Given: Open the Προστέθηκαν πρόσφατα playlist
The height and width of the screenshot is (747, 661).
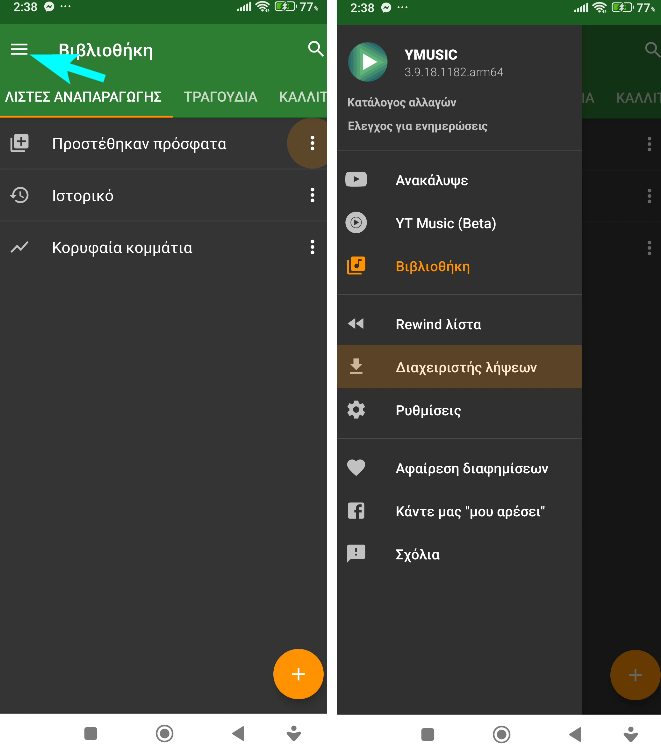Looking at the screenshot, I should (139, 144).
